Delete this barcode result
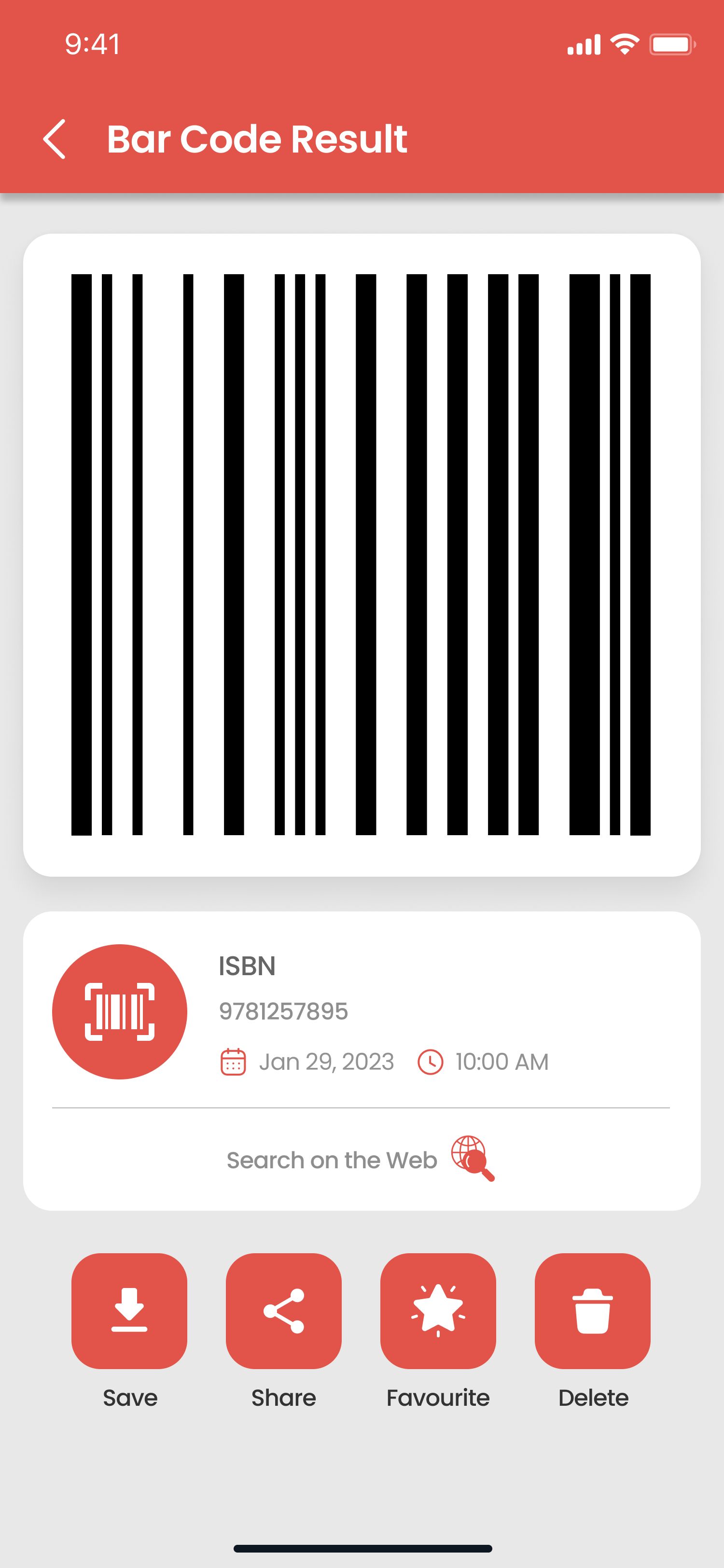 tap(593, 1311)
